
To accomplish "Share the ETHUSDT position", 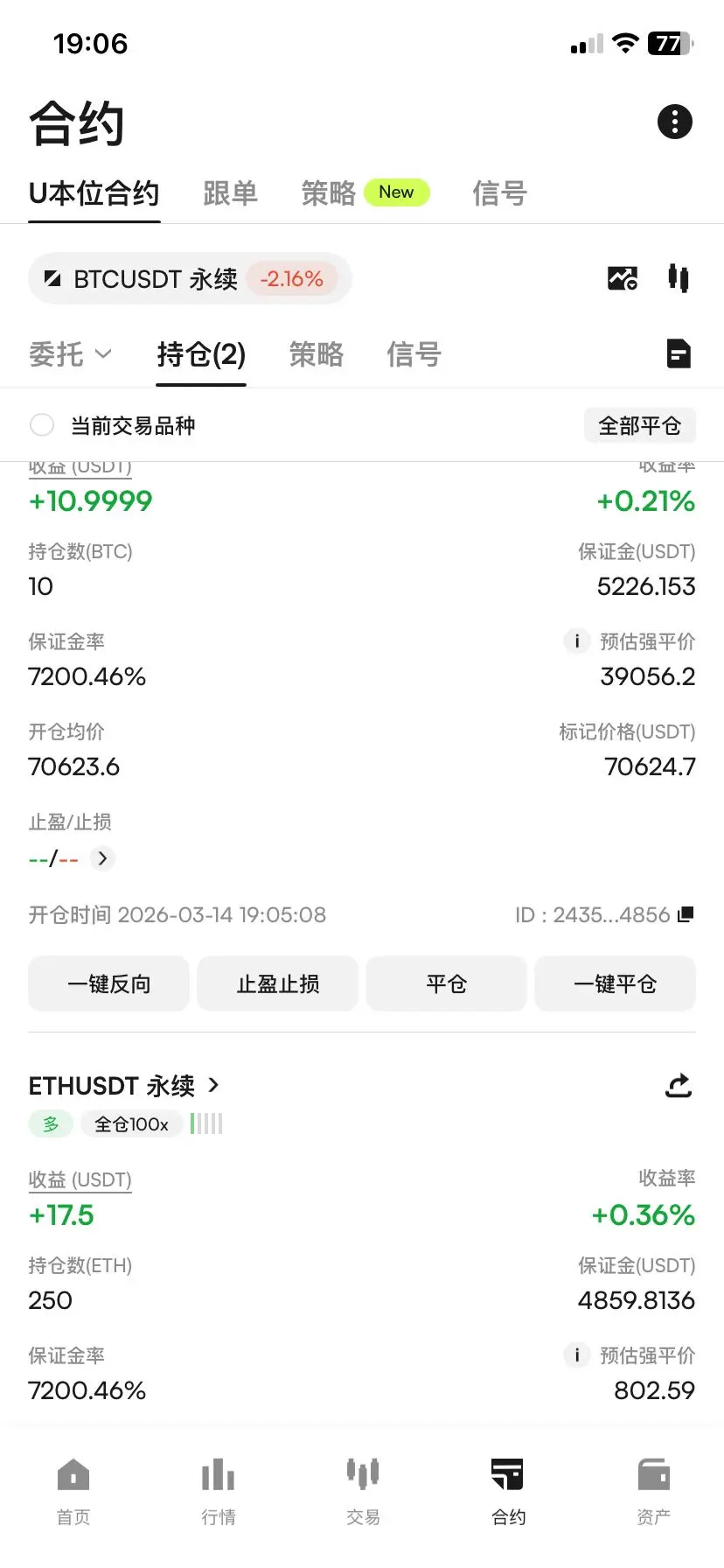I will [x=679, y=1086].
